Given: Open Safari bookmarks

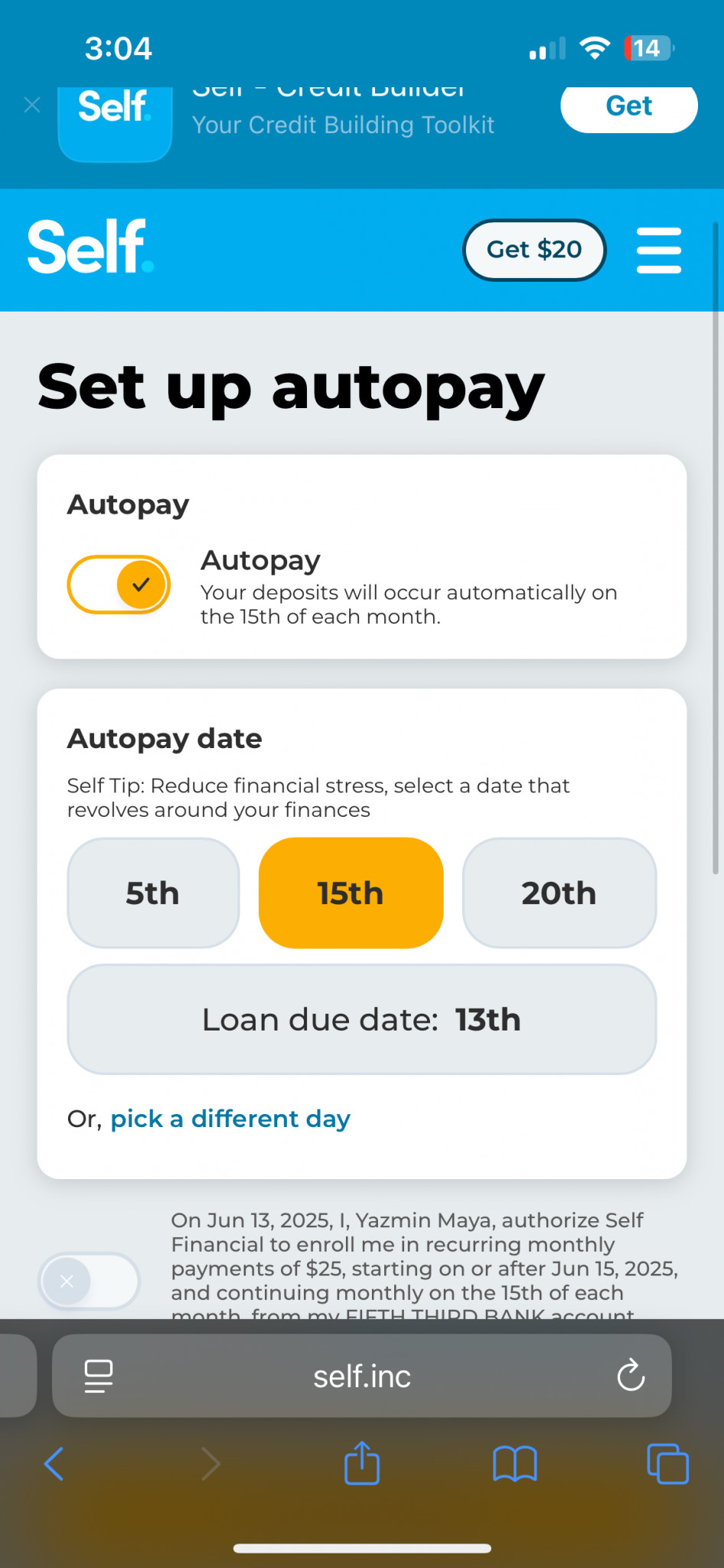Looking at the screenshot, I should (x=515, y=1464).
